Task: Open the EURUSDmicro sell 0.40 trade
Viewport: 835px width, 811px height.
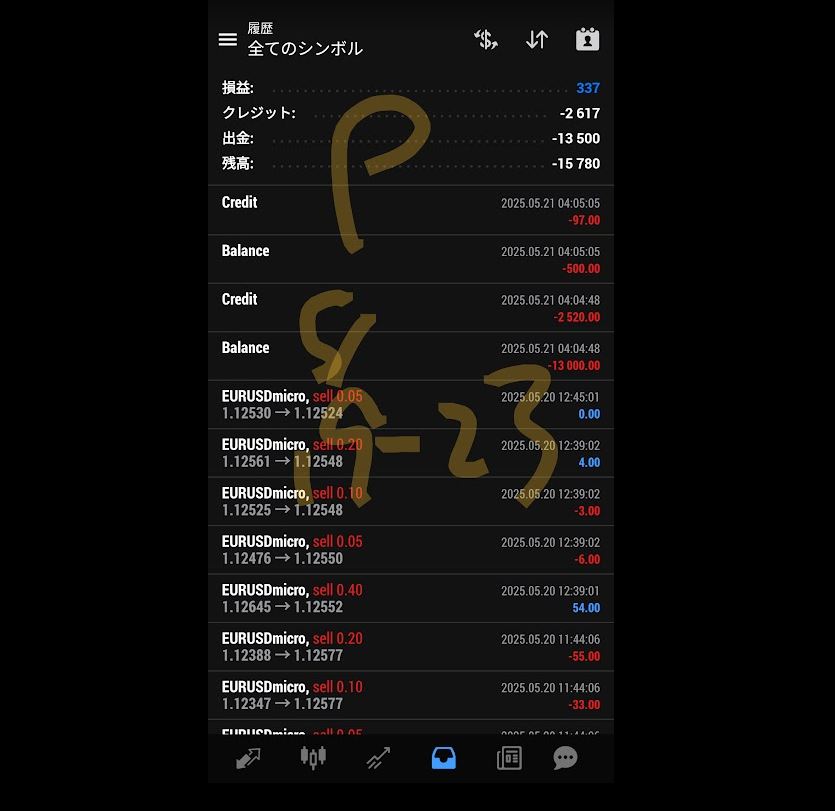Action: (x=410, y=598)
